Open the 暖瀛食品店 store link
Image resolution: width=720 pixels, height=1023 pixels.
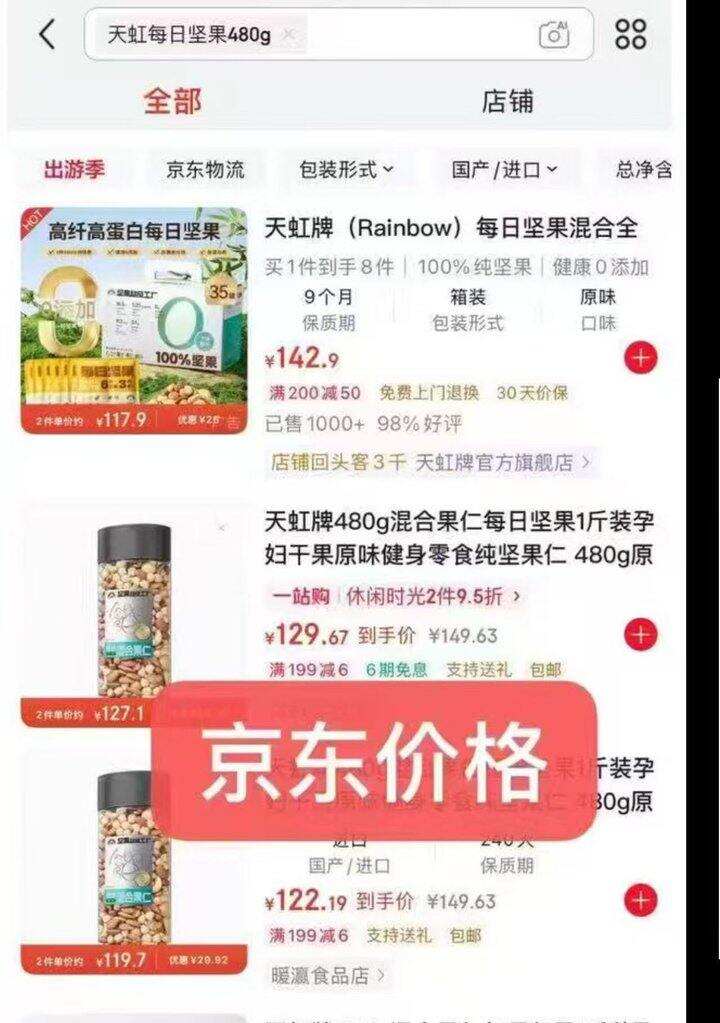pyautogui.click(x=327, y=976)
